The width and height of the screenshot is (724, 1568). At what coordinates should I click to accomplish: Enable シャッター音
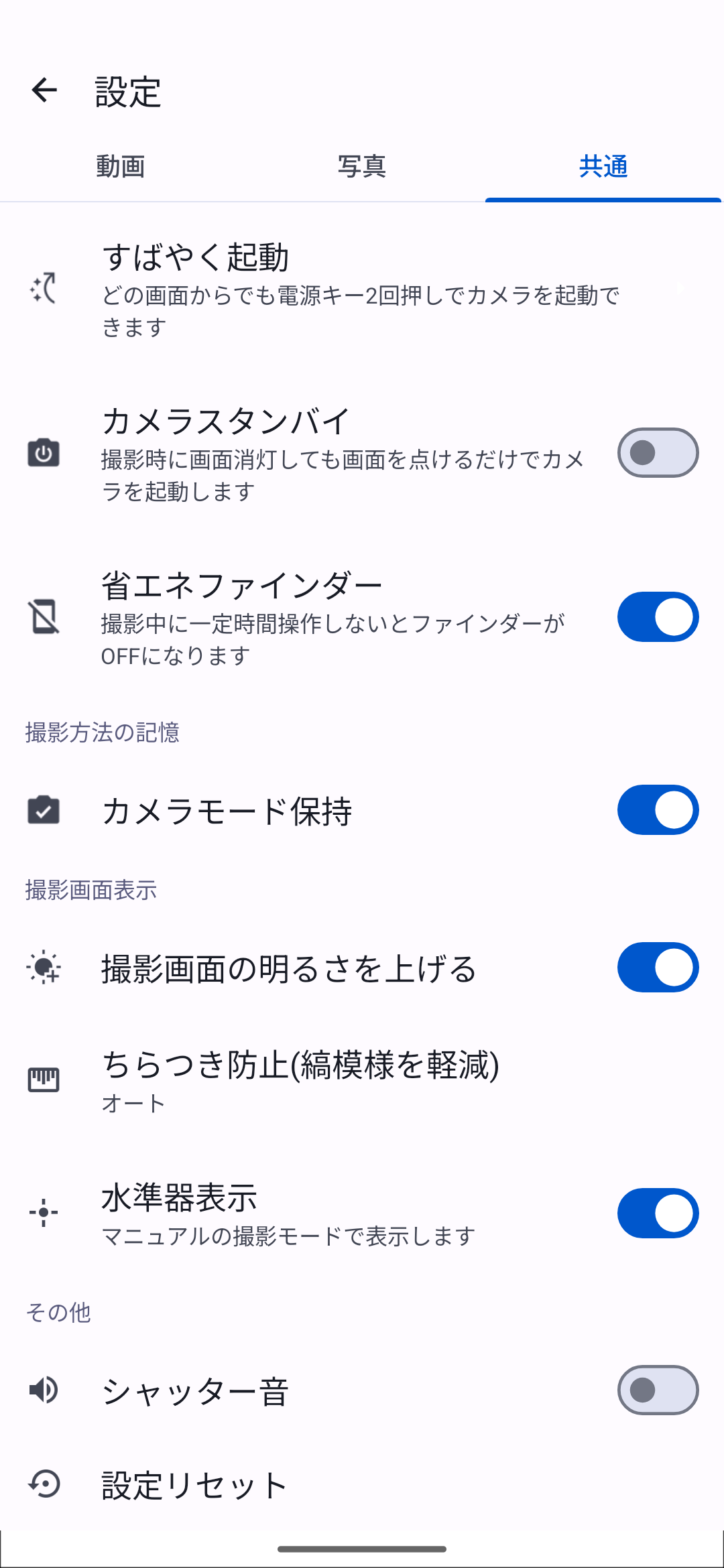click(x=658, y=1390)
